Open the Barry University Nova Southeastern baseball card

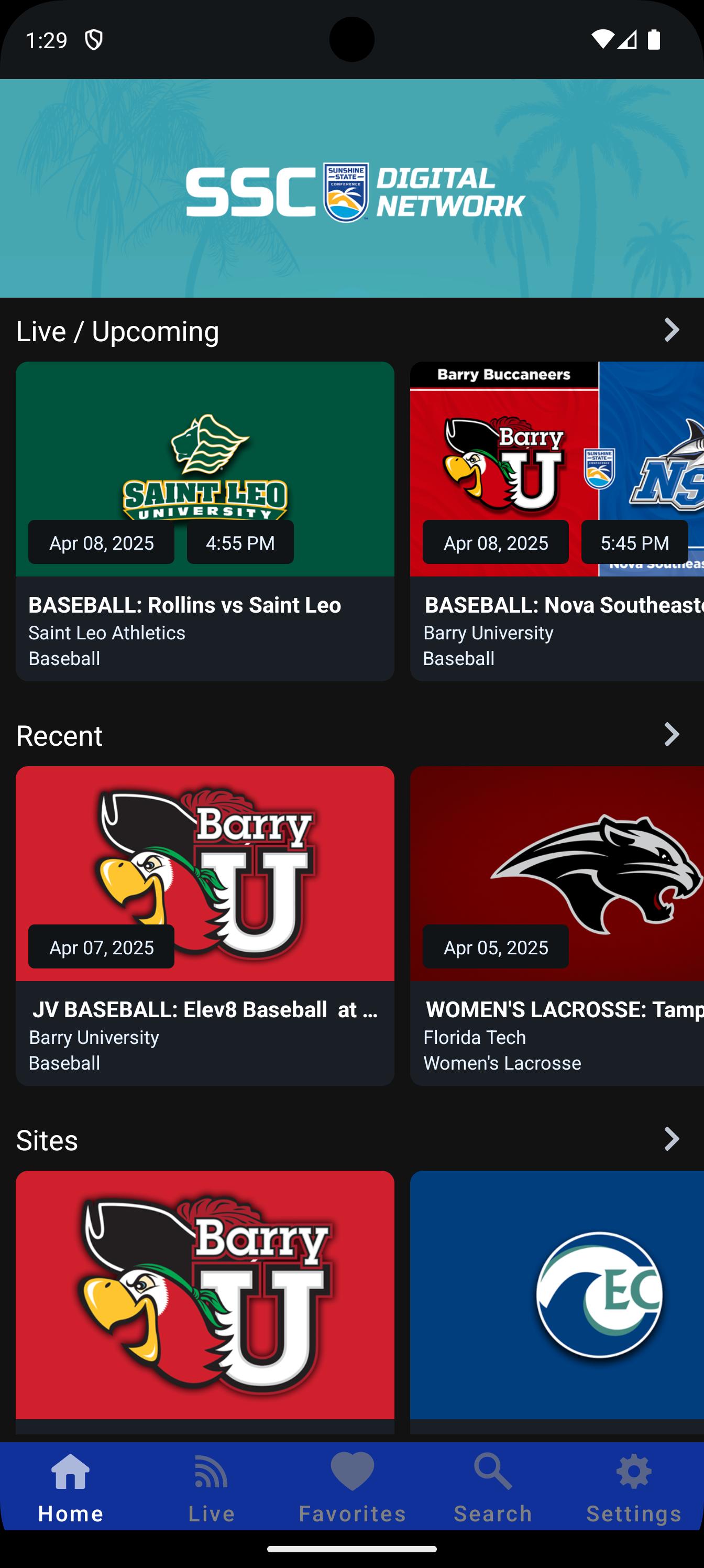tap(556, 520)
